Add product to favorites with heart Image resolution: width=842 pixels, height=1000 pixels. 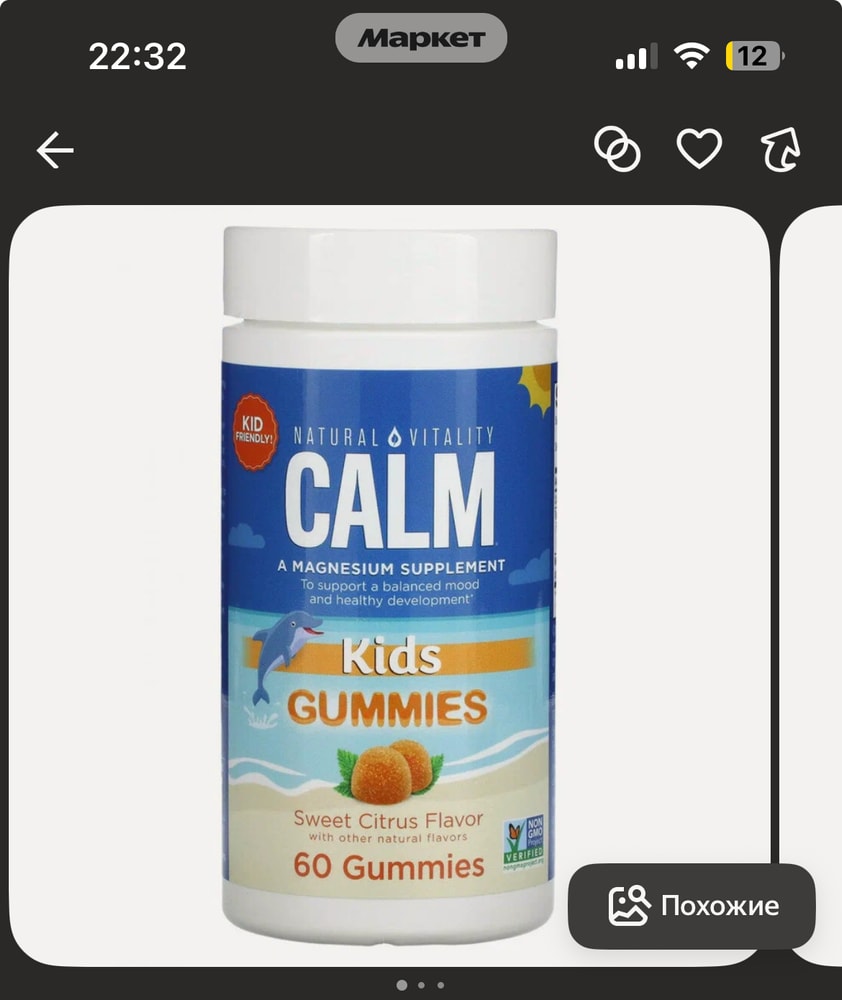pos(699,150)
